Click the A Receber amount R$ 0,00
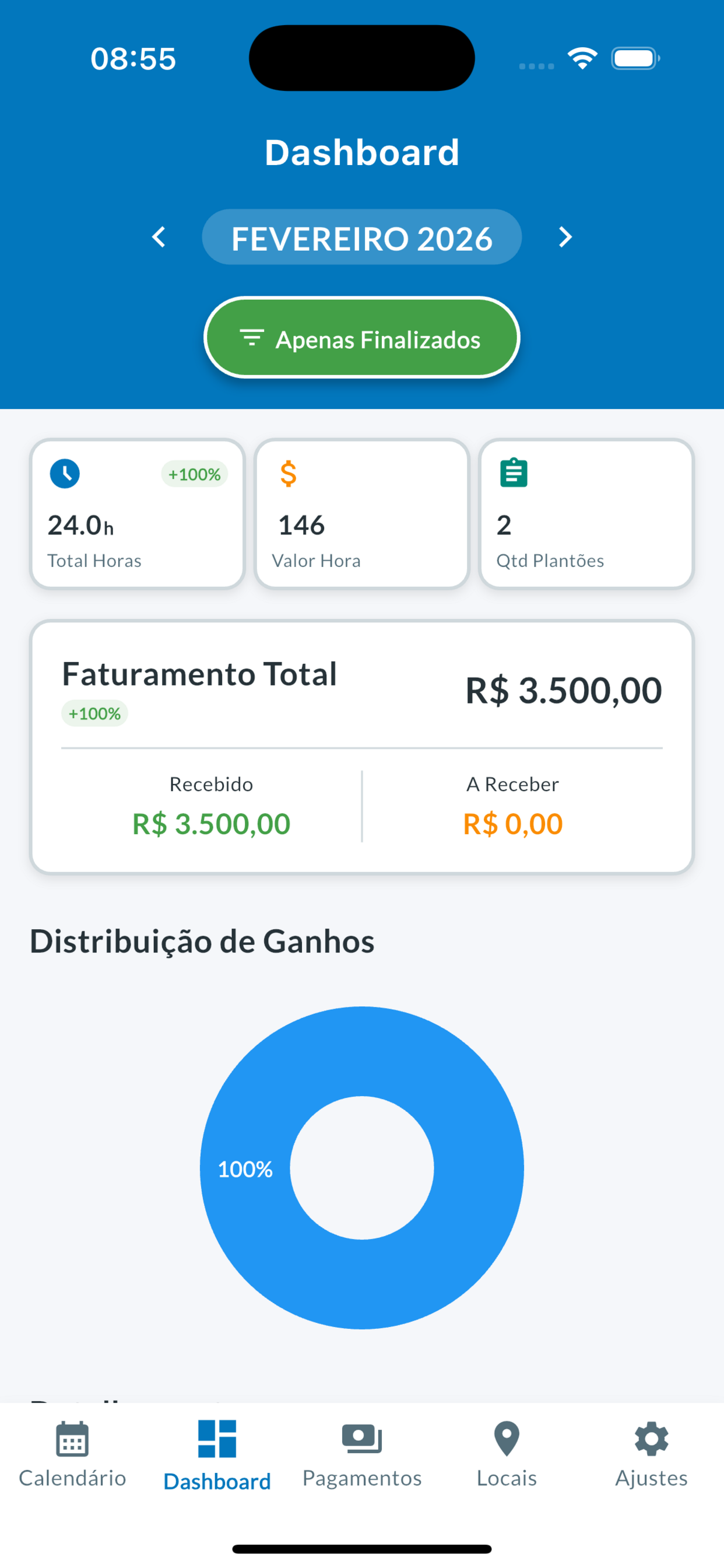Screen dimensions: 724x1568 pos(512,824)
